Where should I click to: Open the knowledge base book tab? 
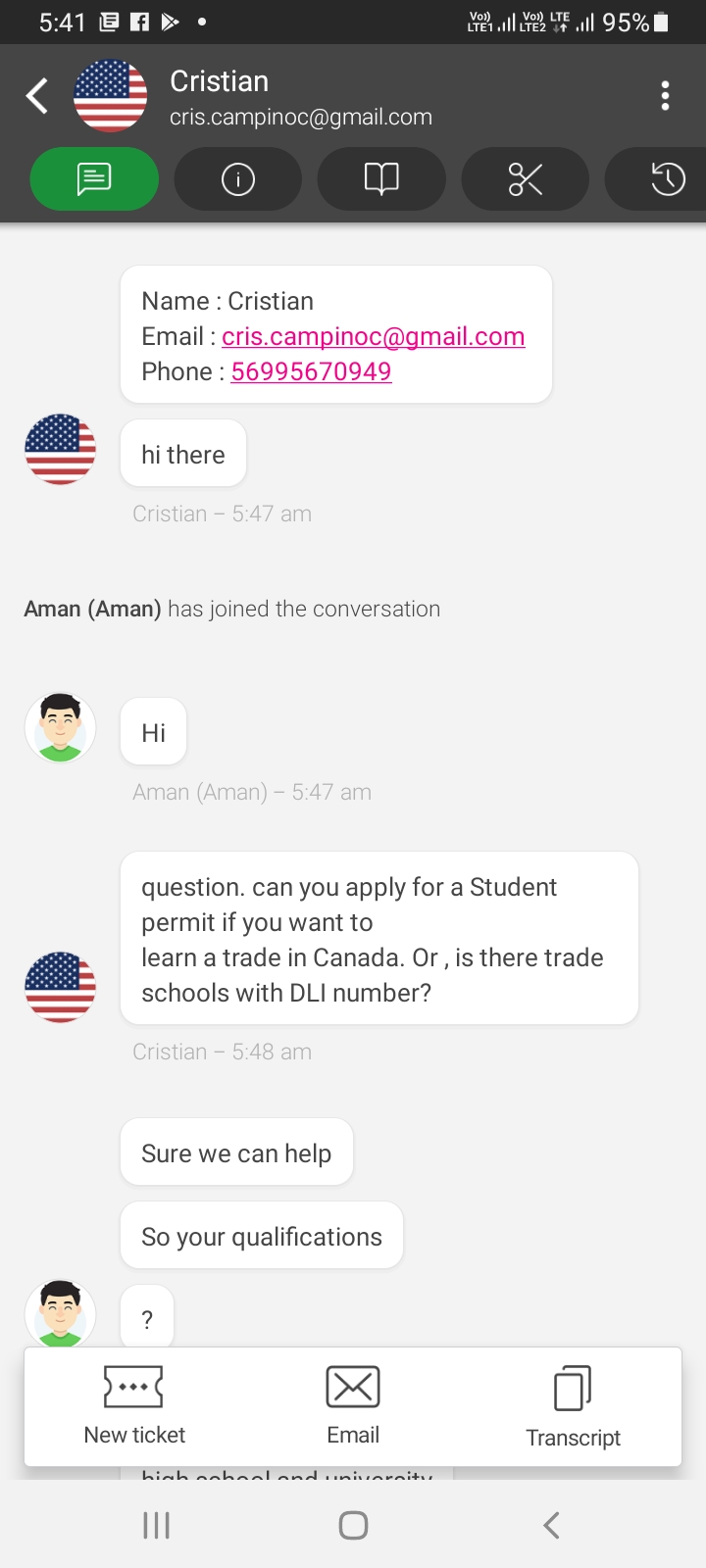click(x=381, y=178)
